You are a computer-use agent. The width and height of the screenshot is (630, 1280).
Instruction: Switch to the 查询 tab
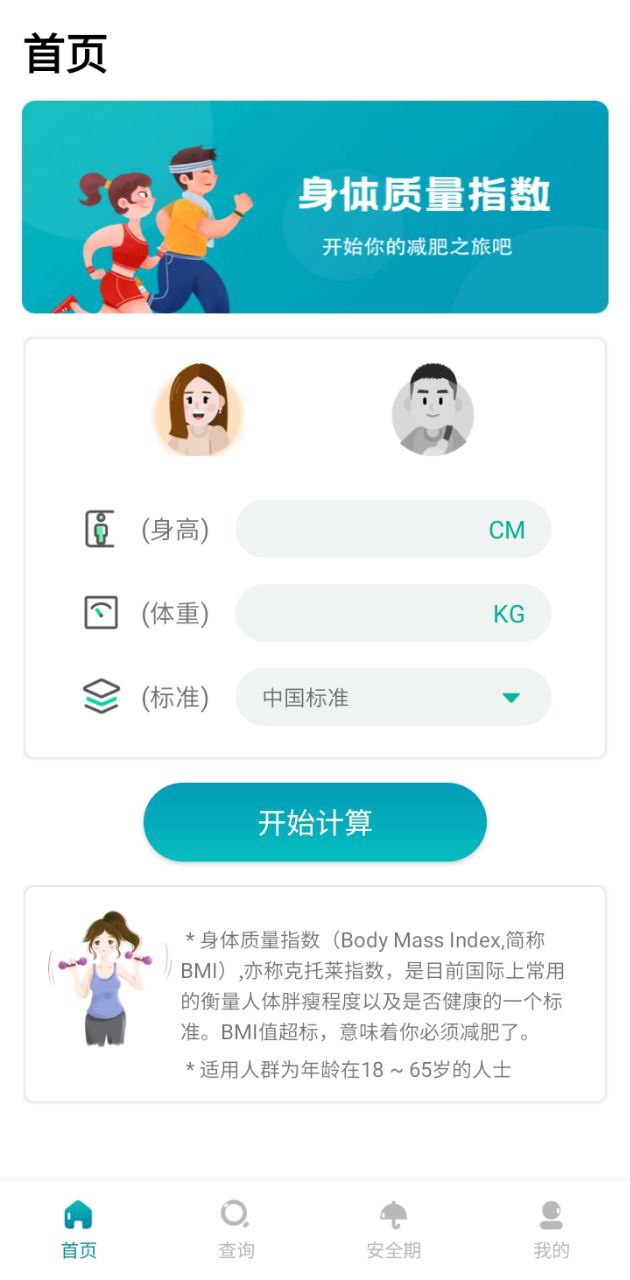(236, 1230)
